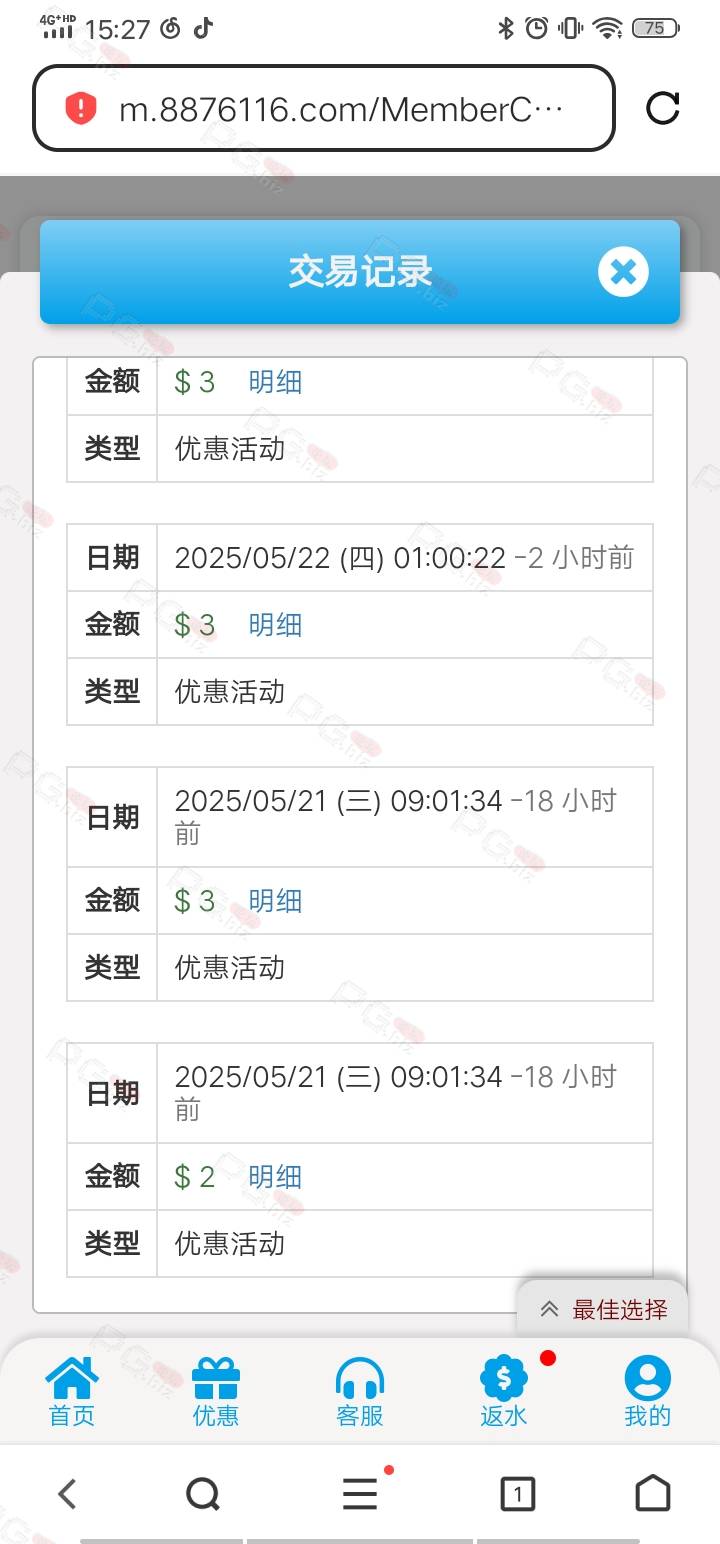Open 明细 for the 01:00:22 record

point(275,625)
